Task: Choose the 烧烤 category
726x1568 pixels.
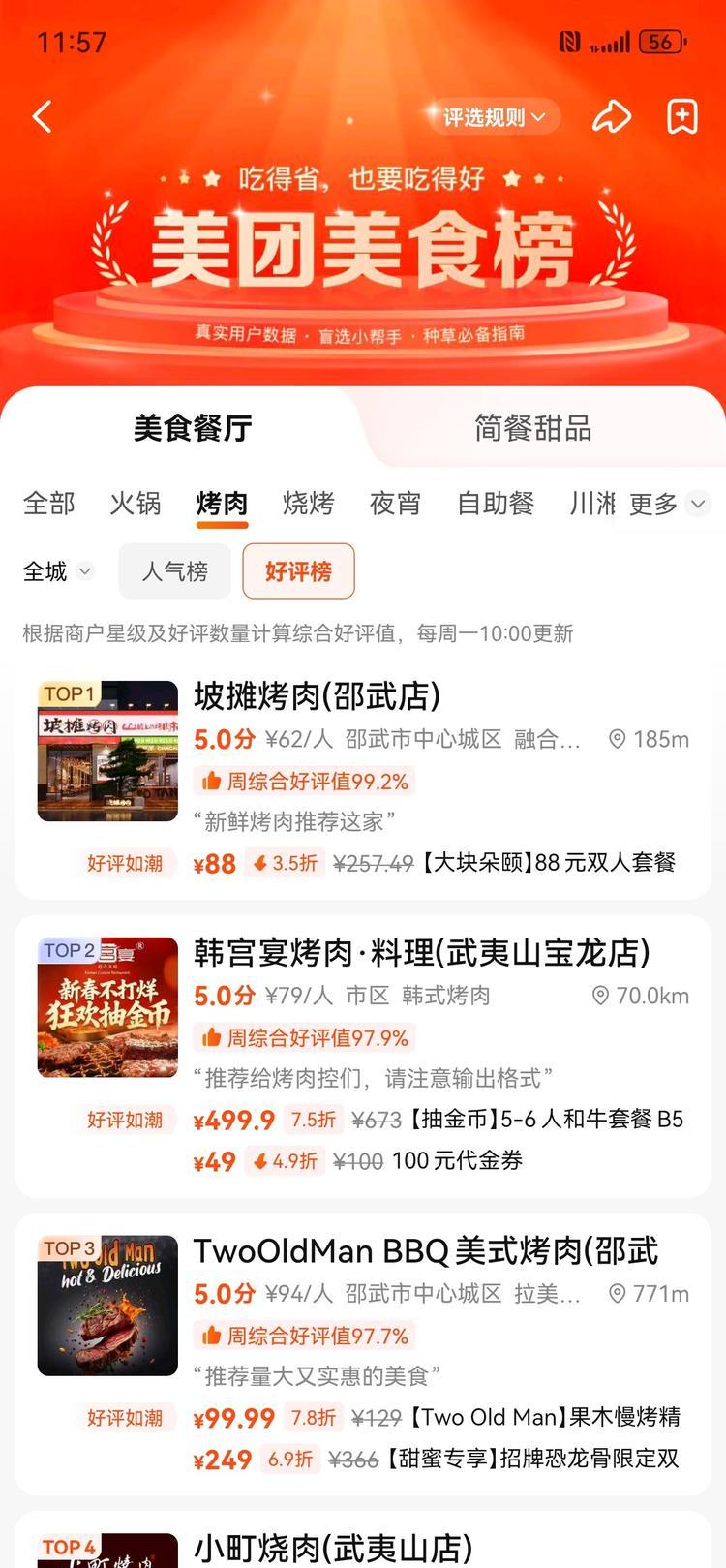Action: tap(309, 504)
